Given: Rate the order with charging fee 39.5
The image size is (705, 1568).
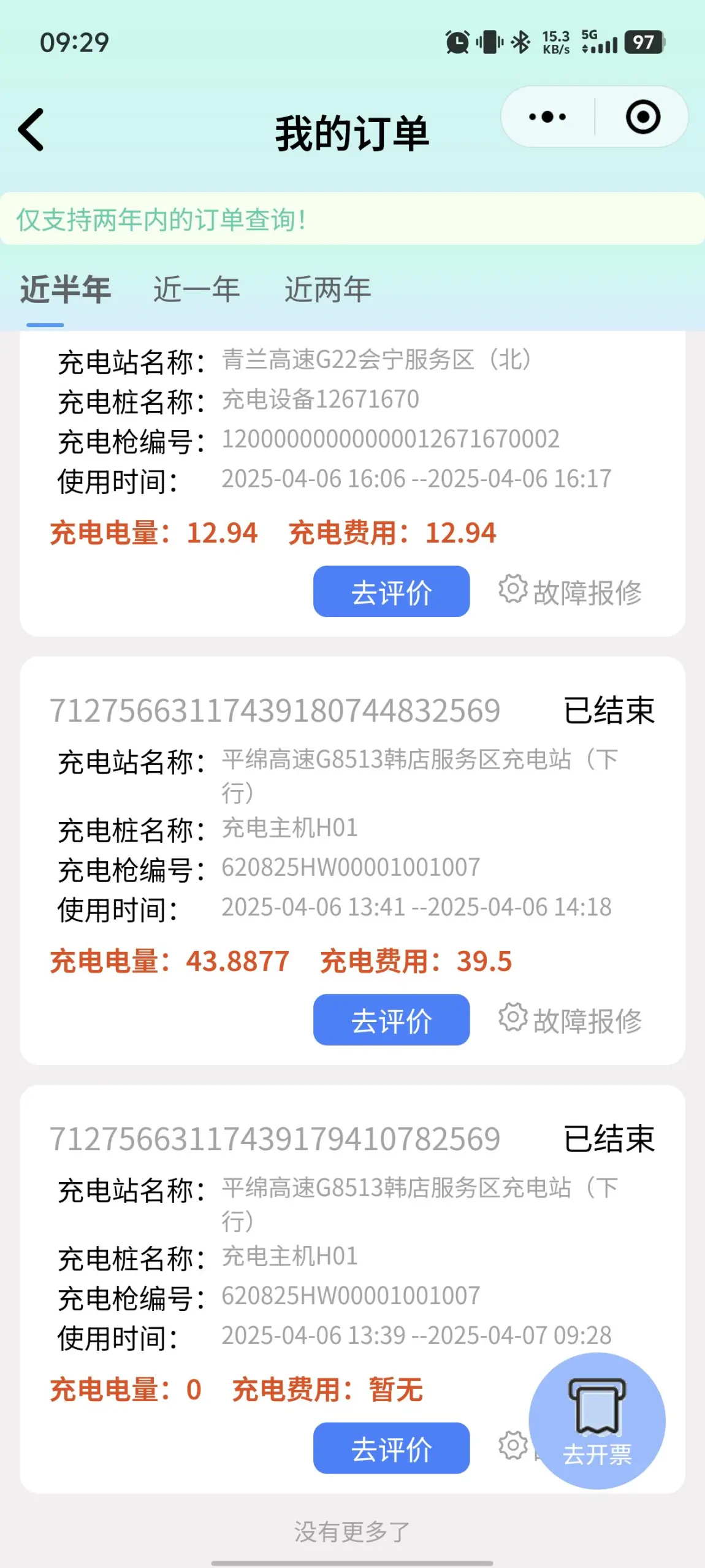Looking at the screenshot, I should (x=391, y=1020).
